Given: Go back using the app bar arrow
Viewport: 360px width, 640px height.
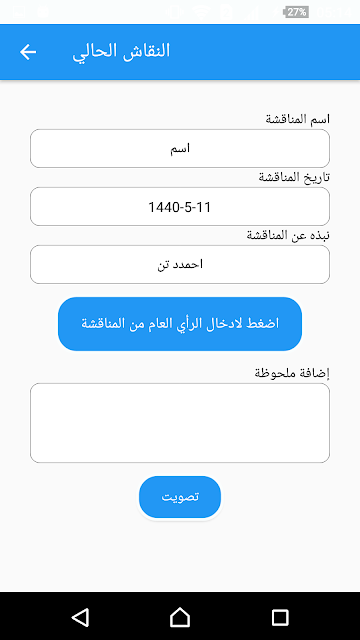Looking at the screenshot, I should click(28, 52).
